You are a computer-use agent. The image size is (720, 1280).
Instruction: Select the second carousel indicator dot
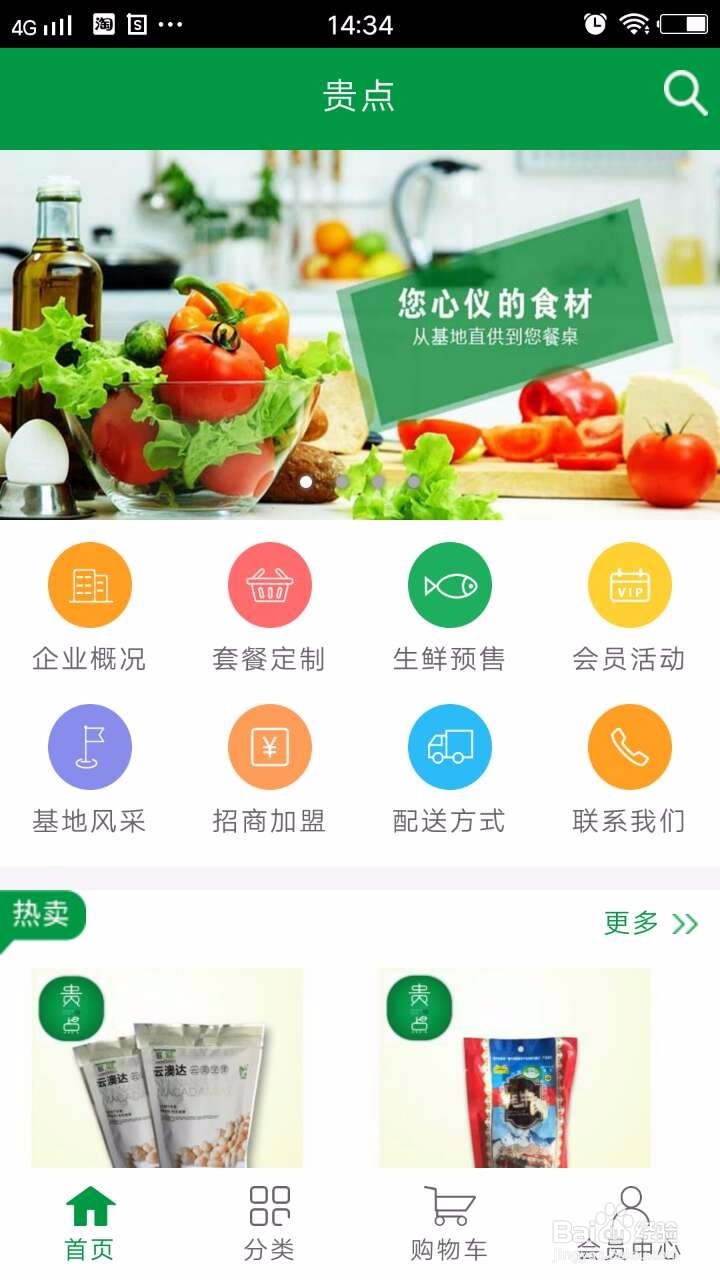342,483
